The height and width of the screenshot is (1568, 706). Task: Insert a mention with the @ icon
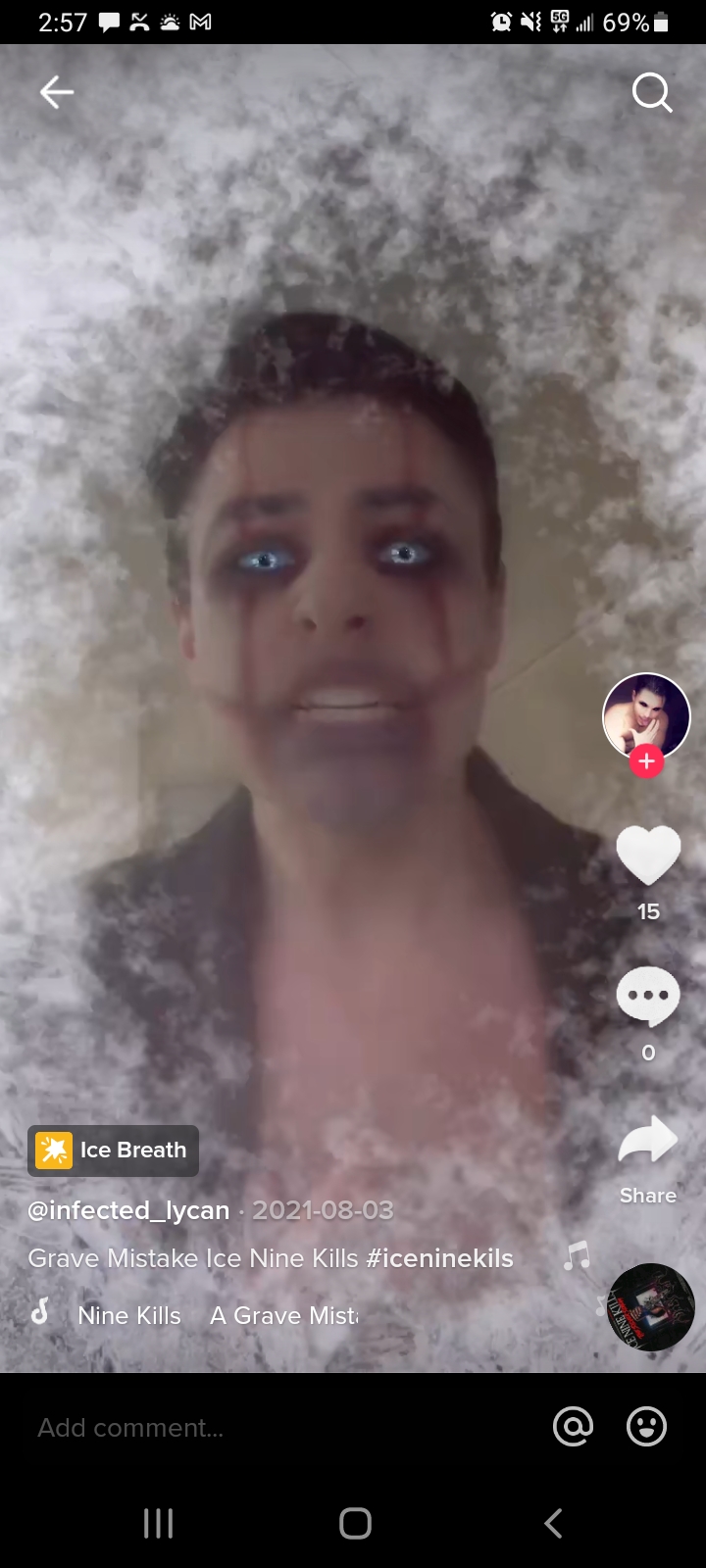[x=573, y=1427]
